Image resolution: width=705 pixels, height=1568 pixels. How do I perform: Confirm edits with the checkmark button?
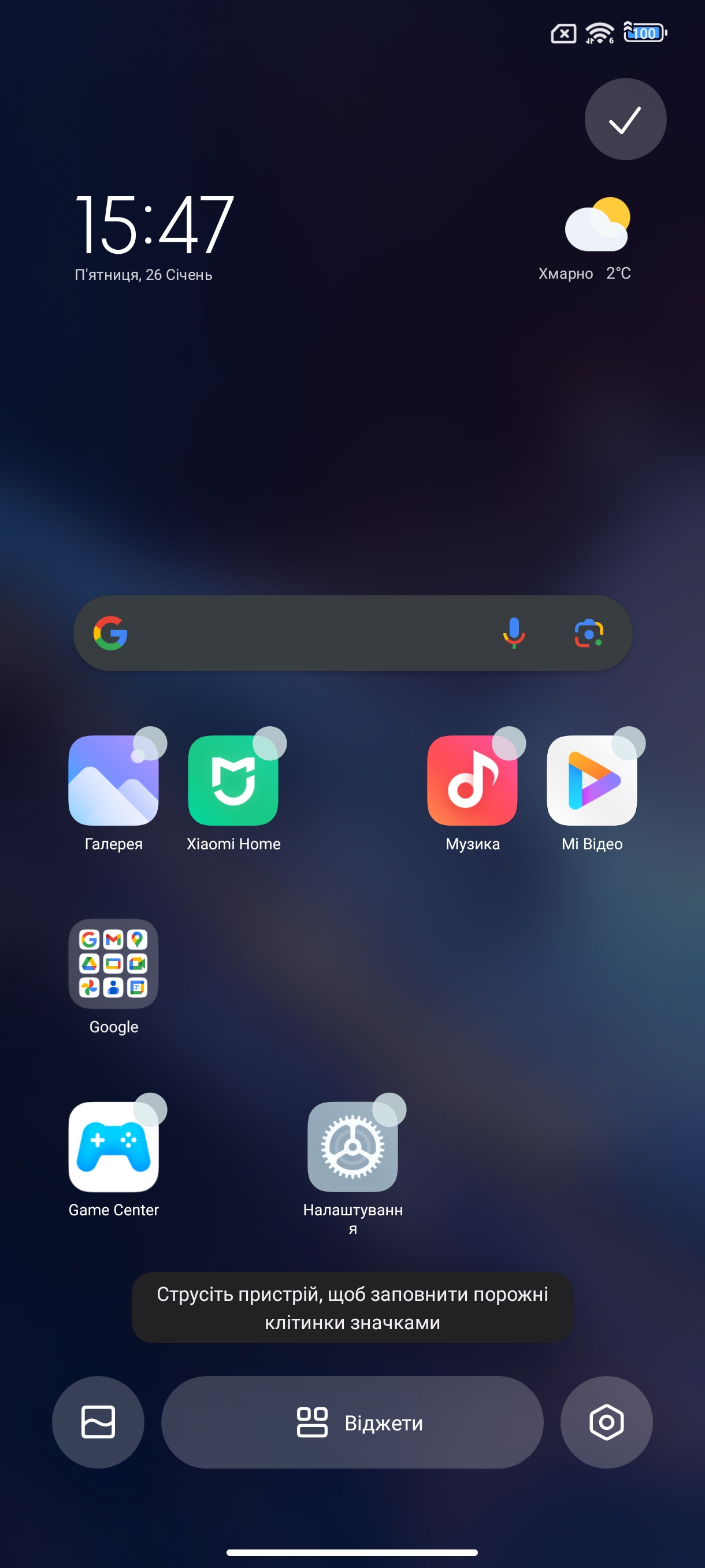click(x=625, y=119)
